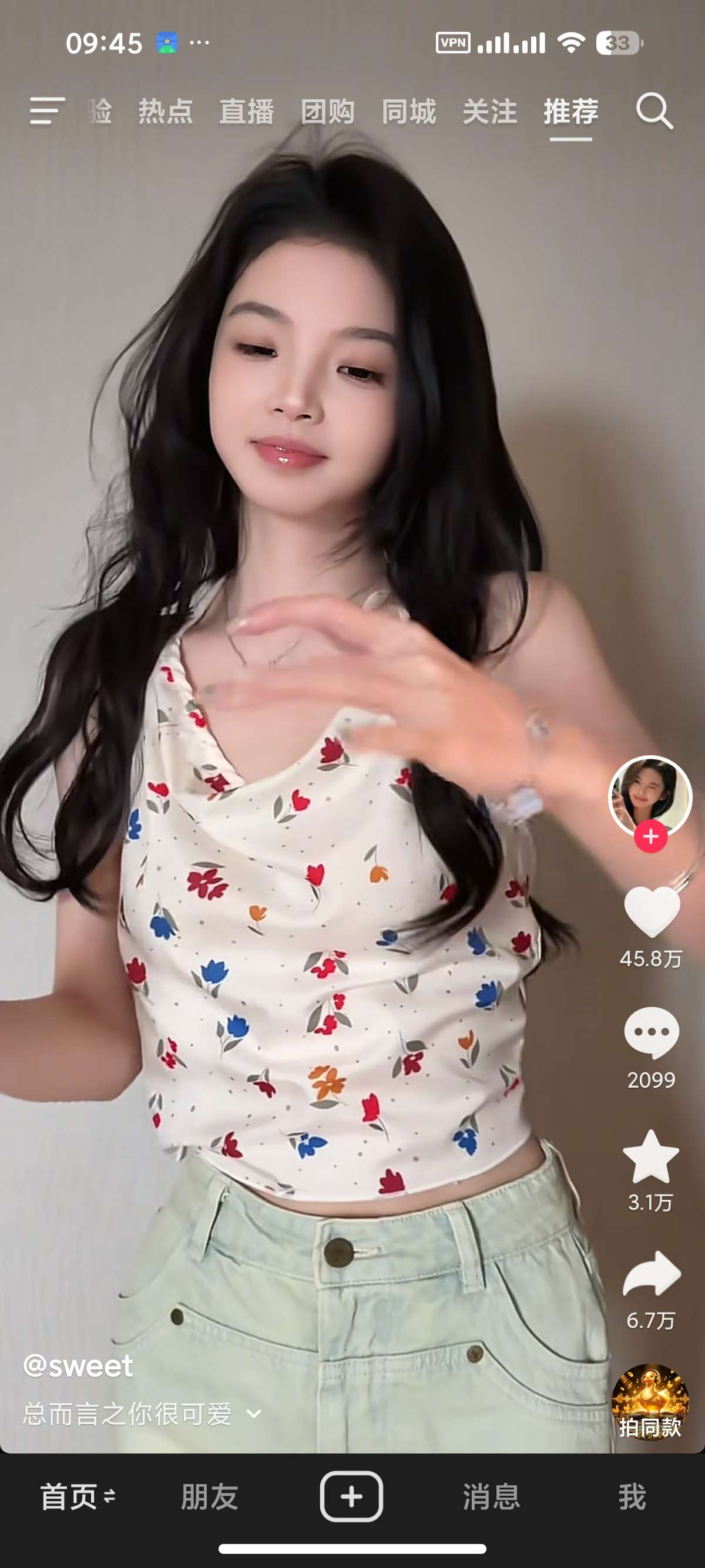705x1568 pixels.
Task: Switch to the 关注 tab
Action: [x=489, y=112]
